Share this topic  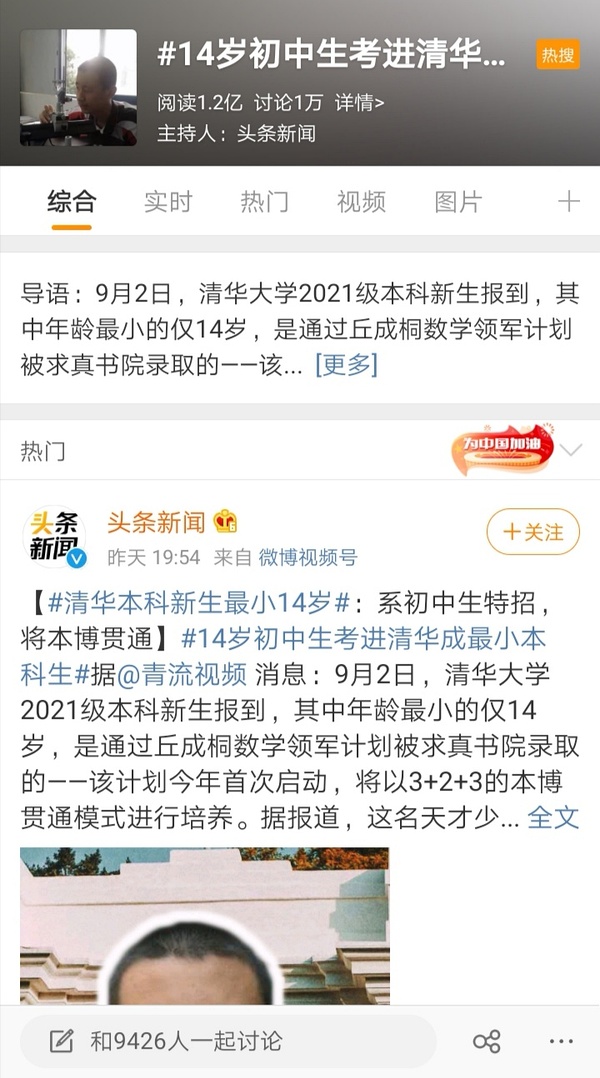click(x=487, y=1042)
